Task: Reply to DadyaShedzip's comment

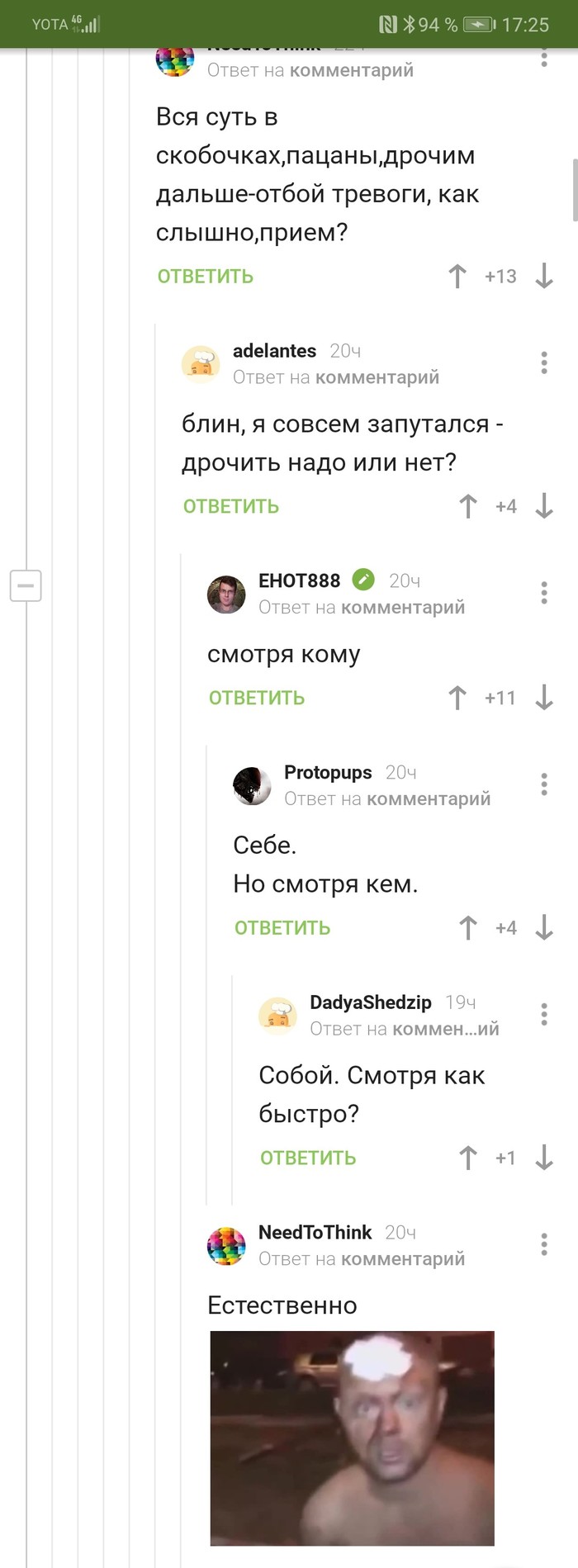Action: [308, 1158]
